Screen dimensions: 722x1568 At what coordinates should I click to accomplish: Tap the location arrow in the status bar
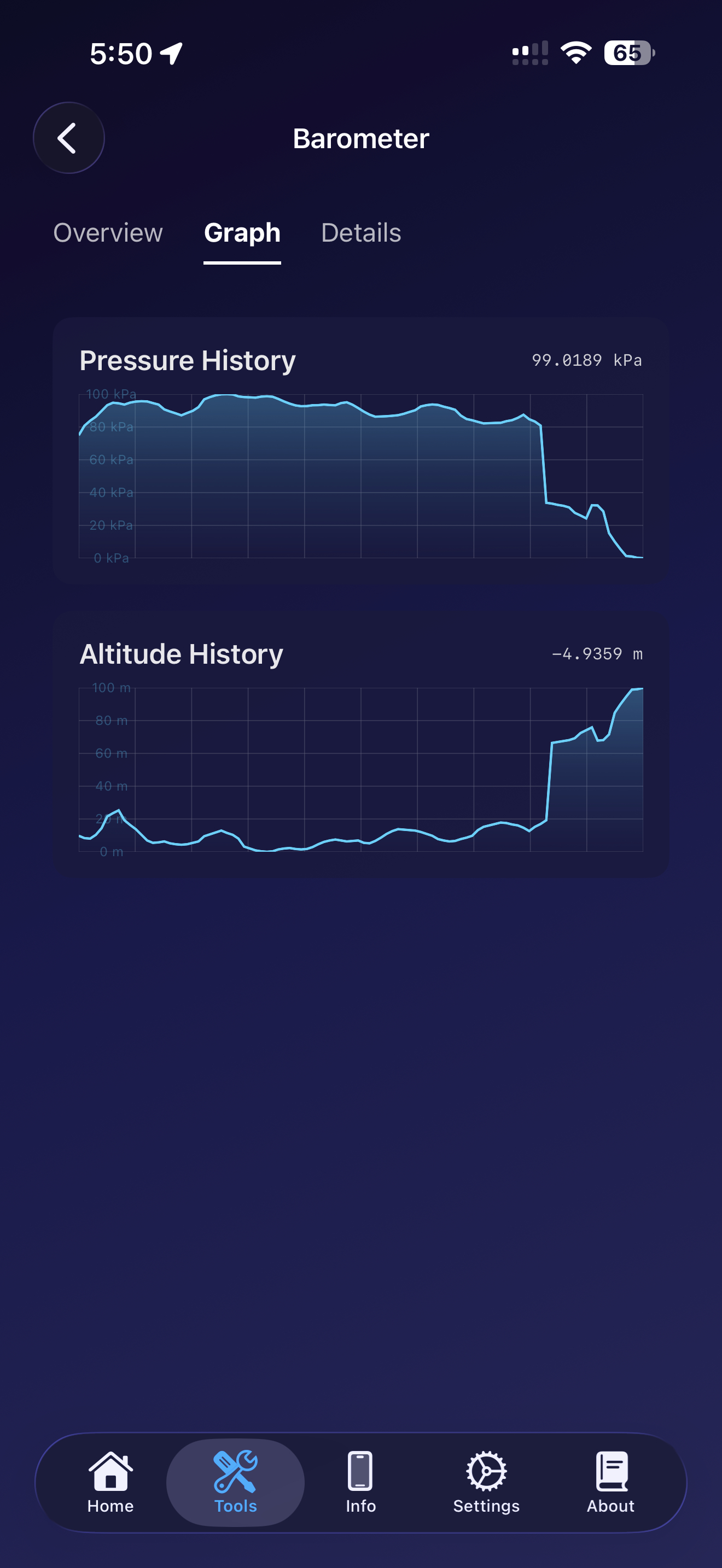click(x=172, y=53)
